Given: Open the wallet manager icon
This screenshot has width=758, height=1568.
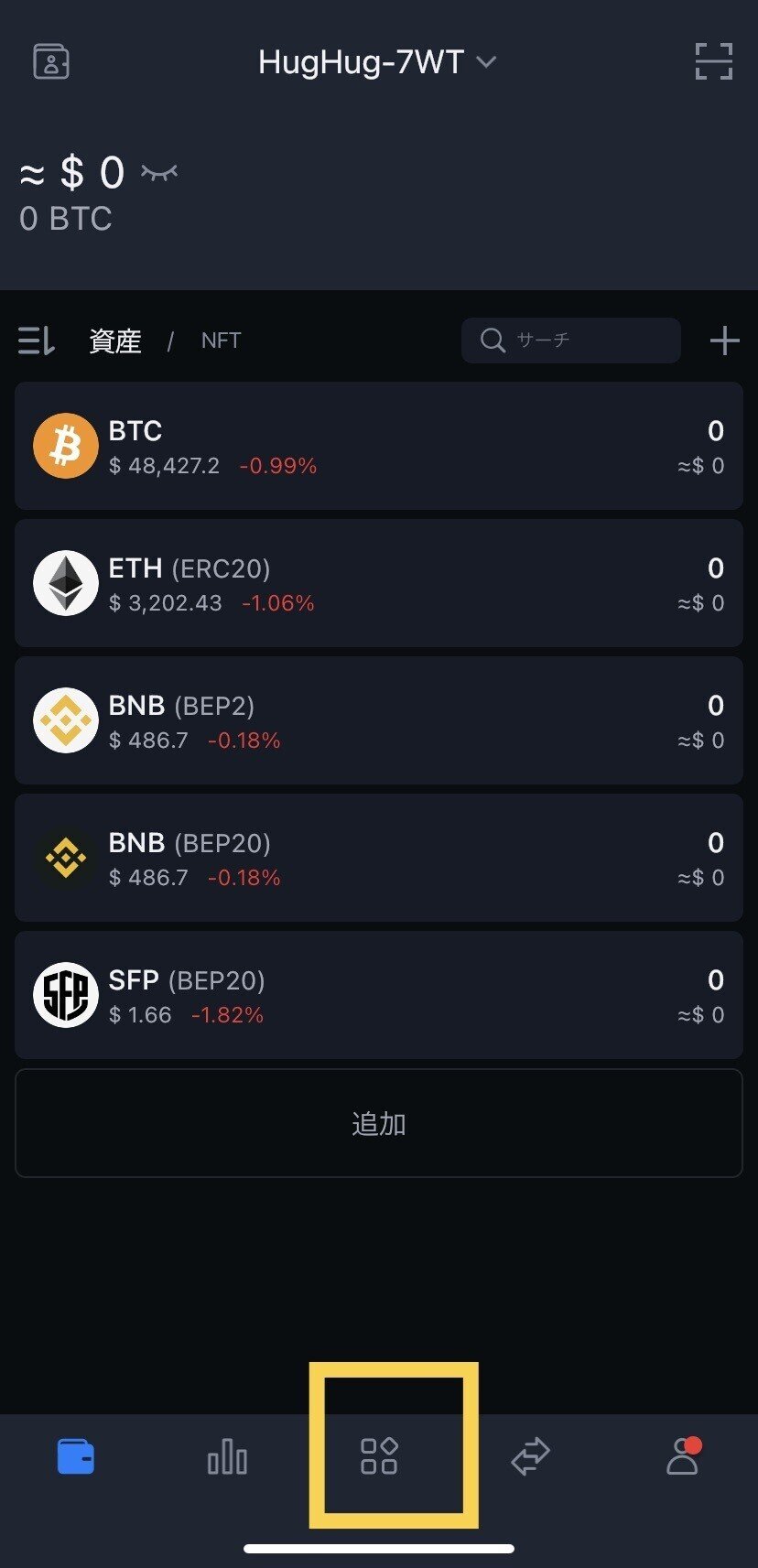Looking at the screenshot, I should tap(51, 61).
